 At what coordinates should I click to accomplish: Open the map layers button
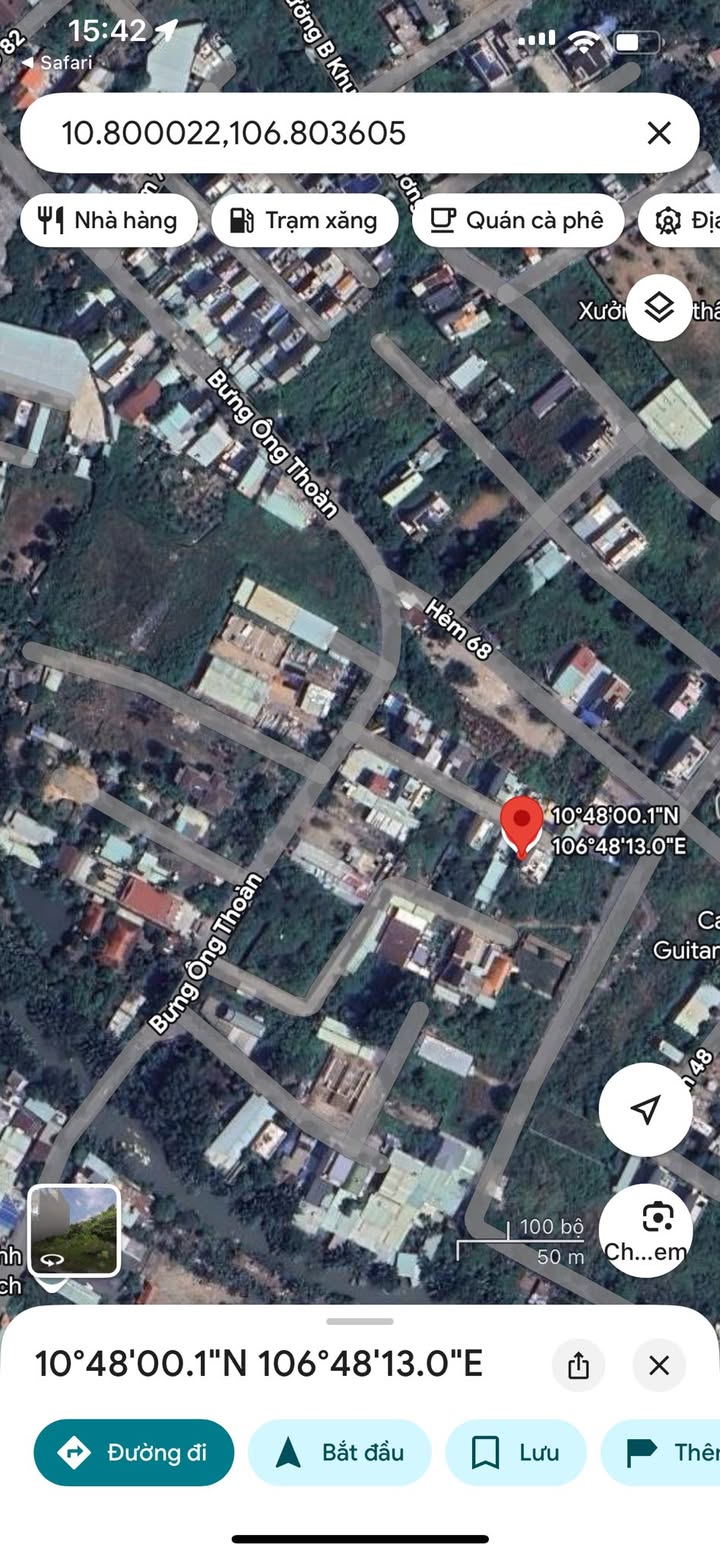(659, 308)
